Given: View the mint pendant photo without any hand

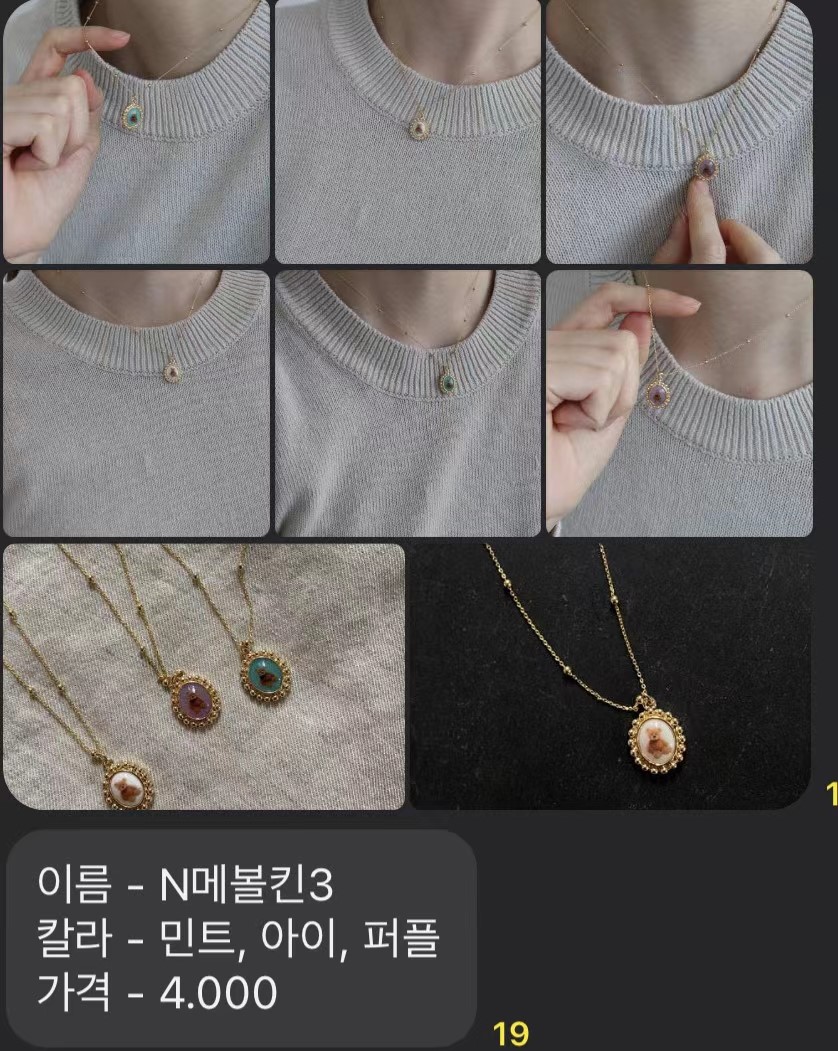Looking at the screenshot, I should pyautogui.click(x=408, y=403).
